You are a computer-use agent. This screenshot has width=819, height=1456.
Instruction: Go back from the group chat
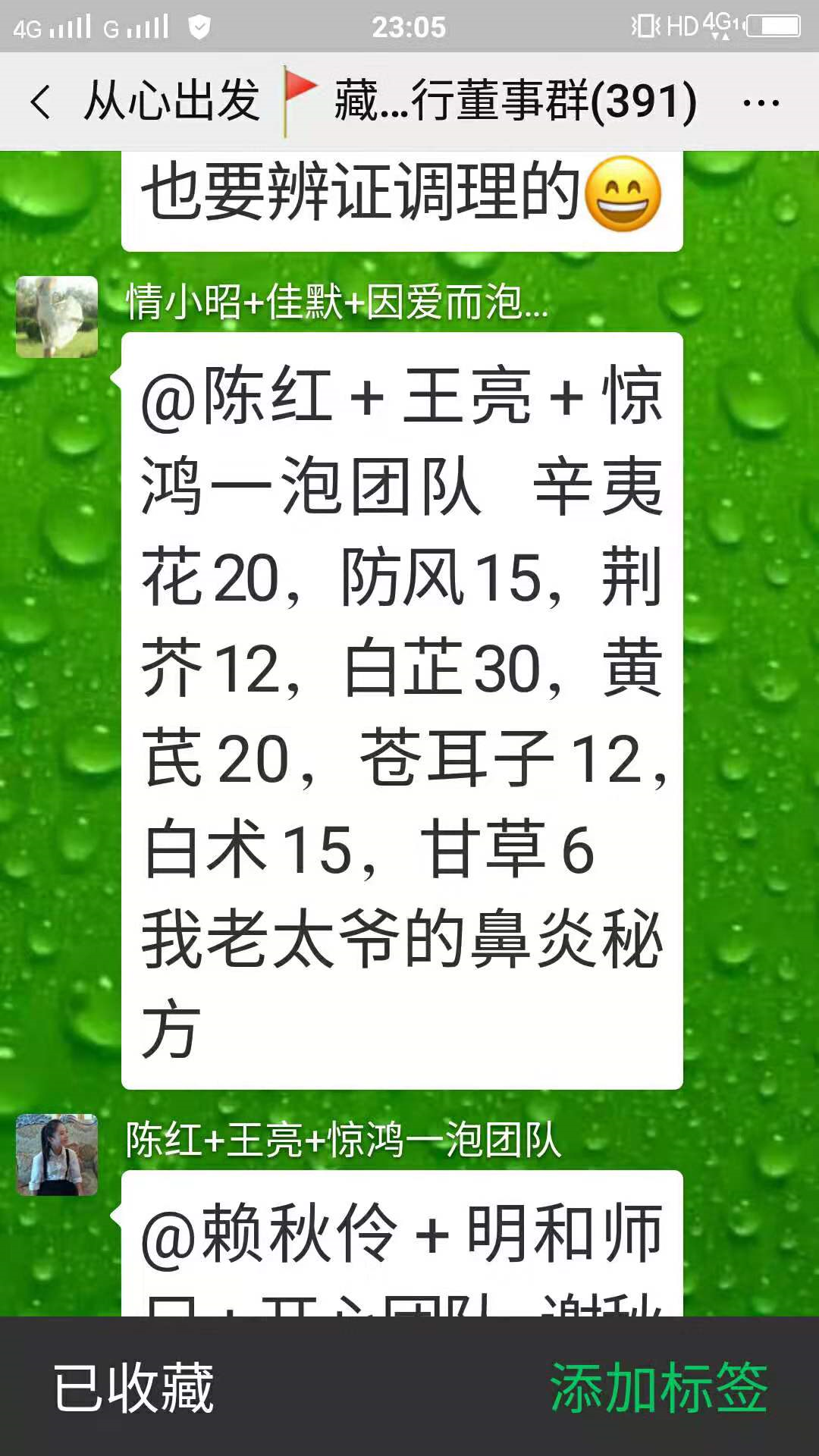[41, 102]
